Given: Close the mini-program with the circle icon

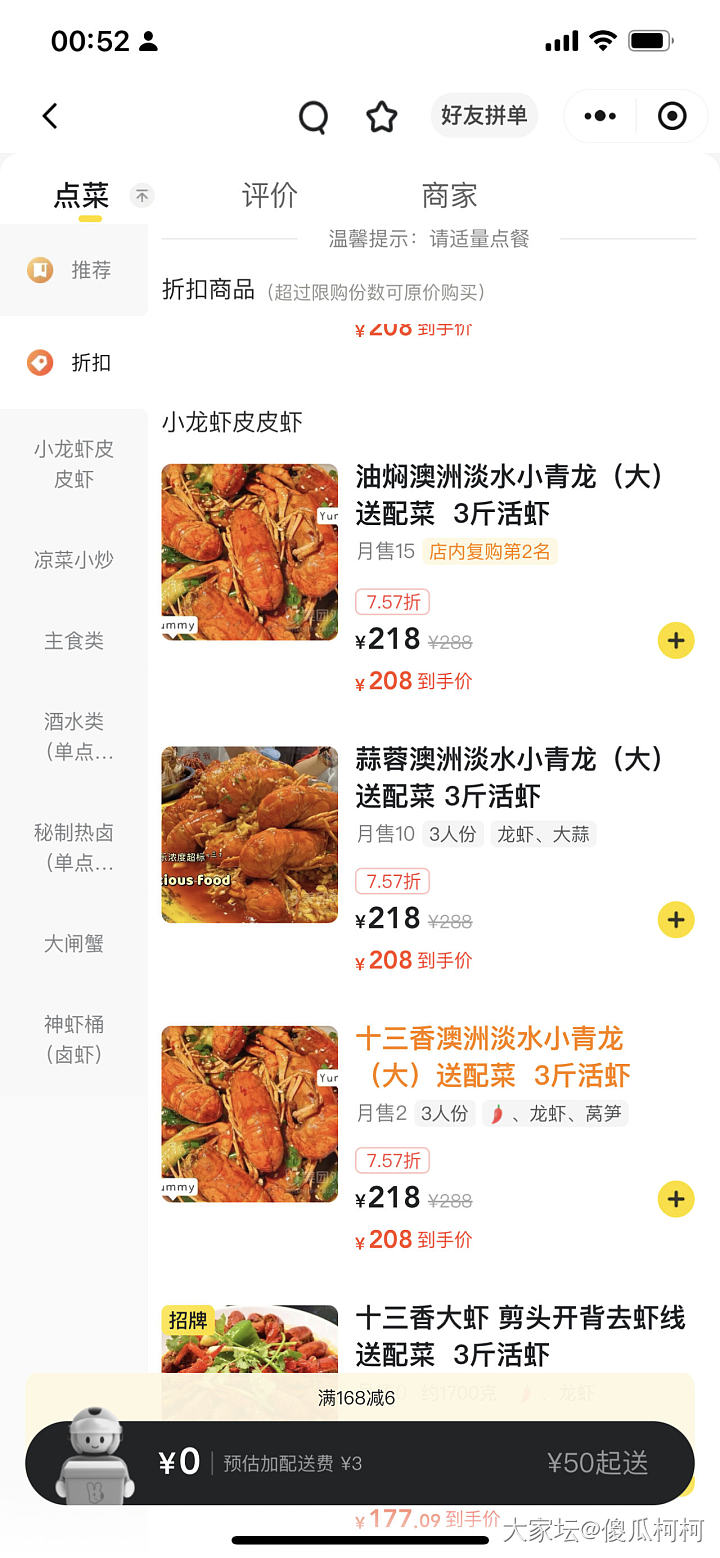Looking at the screenshot, I should (x=672, y=116).
